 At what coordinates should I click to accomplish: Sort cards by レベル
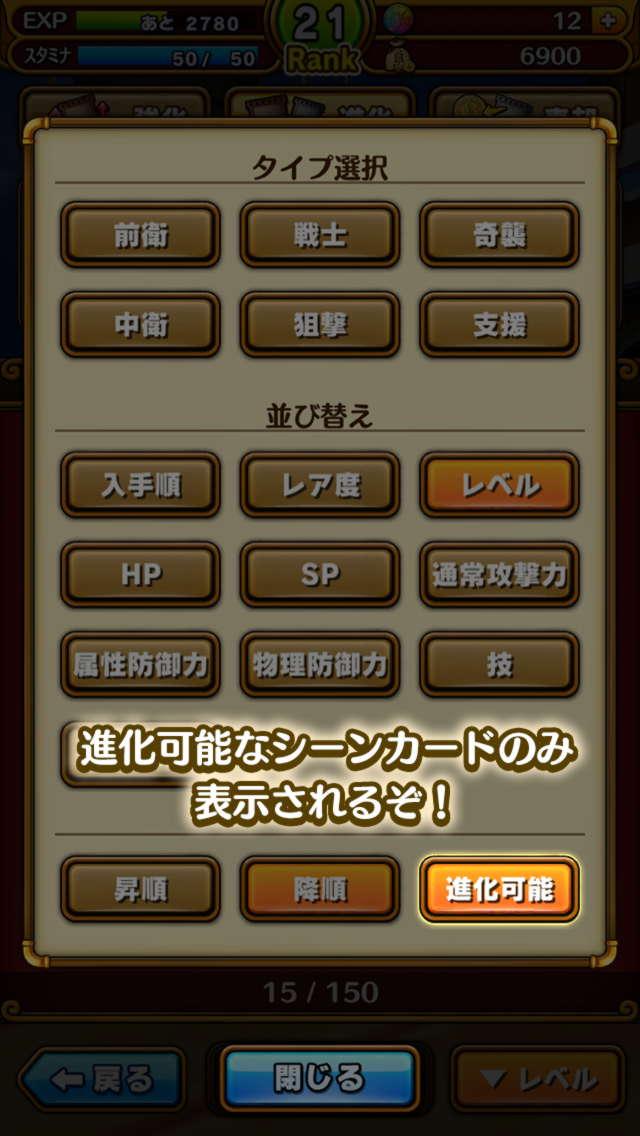click(499, 485)
